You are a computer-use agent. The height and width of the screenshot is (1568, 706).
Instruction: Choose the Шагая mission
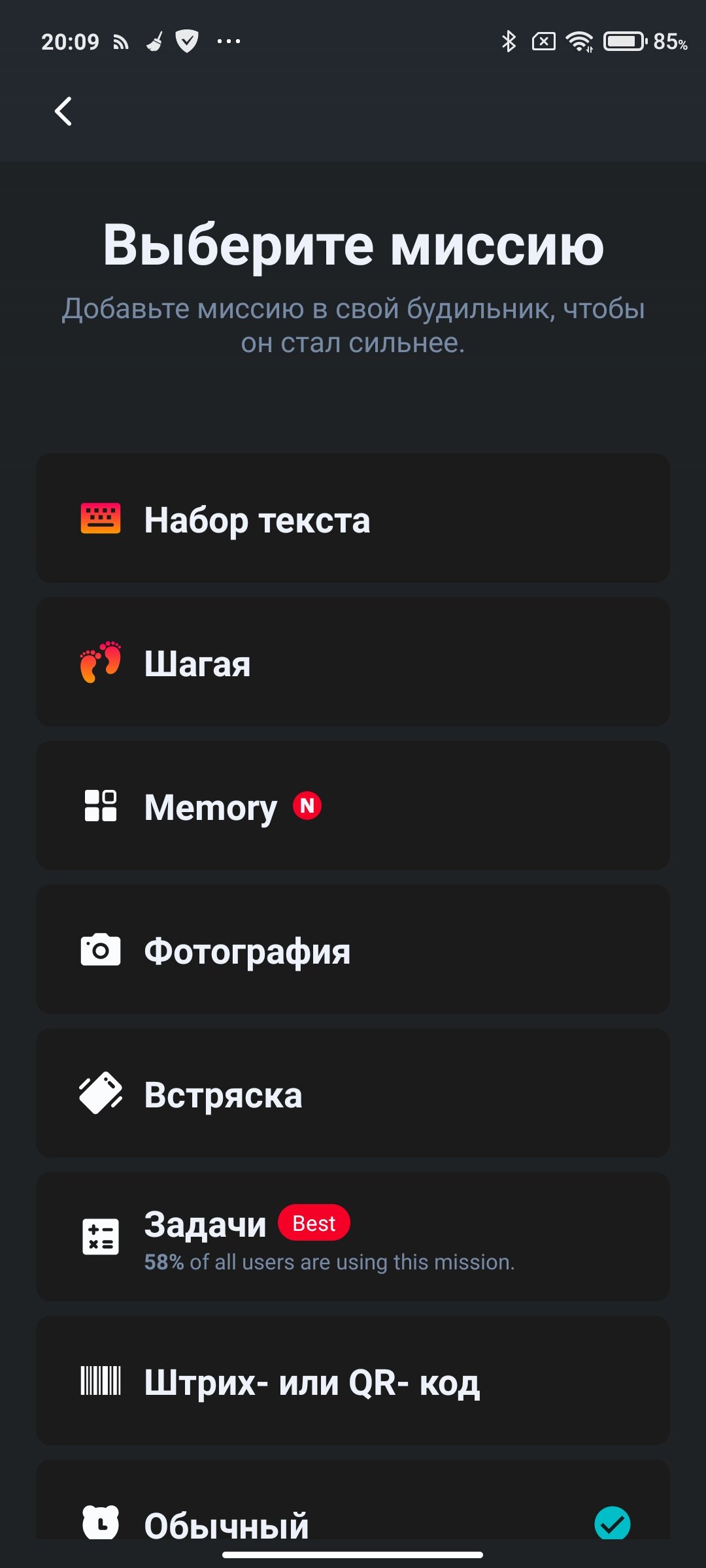pos(353,662)
